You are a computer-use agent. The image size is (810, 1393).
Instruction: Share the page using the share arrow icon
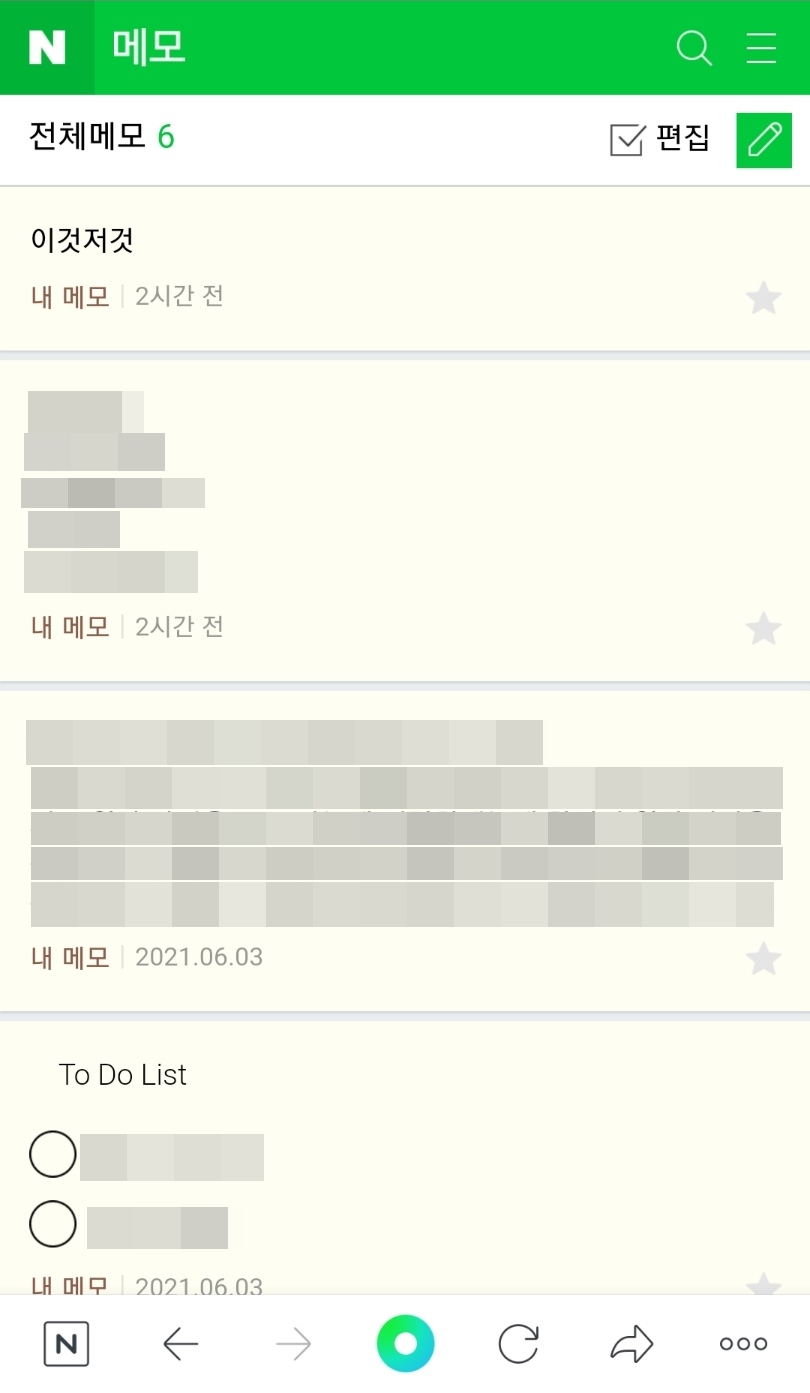pyautogui.click(x=630, y=1345)
